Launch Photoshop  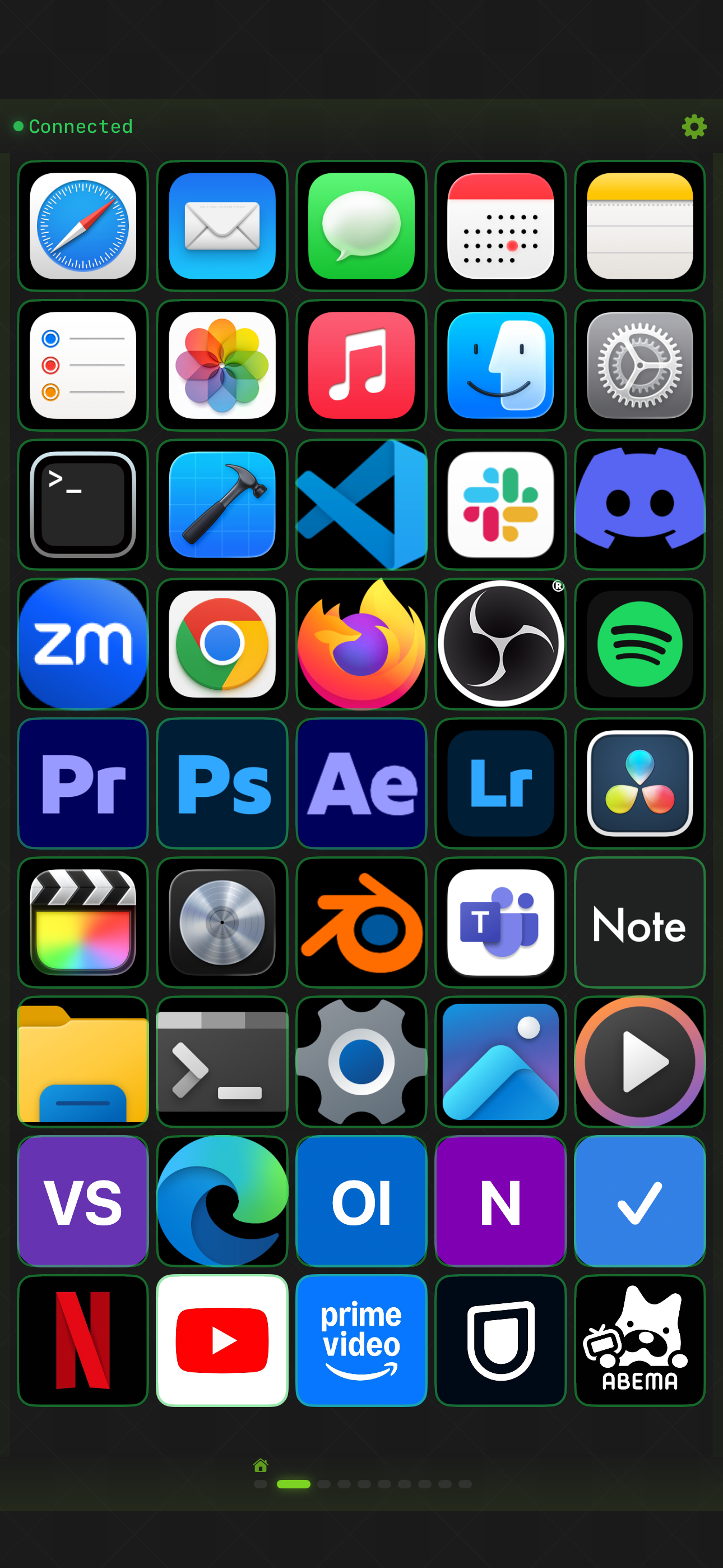[222, 783]
